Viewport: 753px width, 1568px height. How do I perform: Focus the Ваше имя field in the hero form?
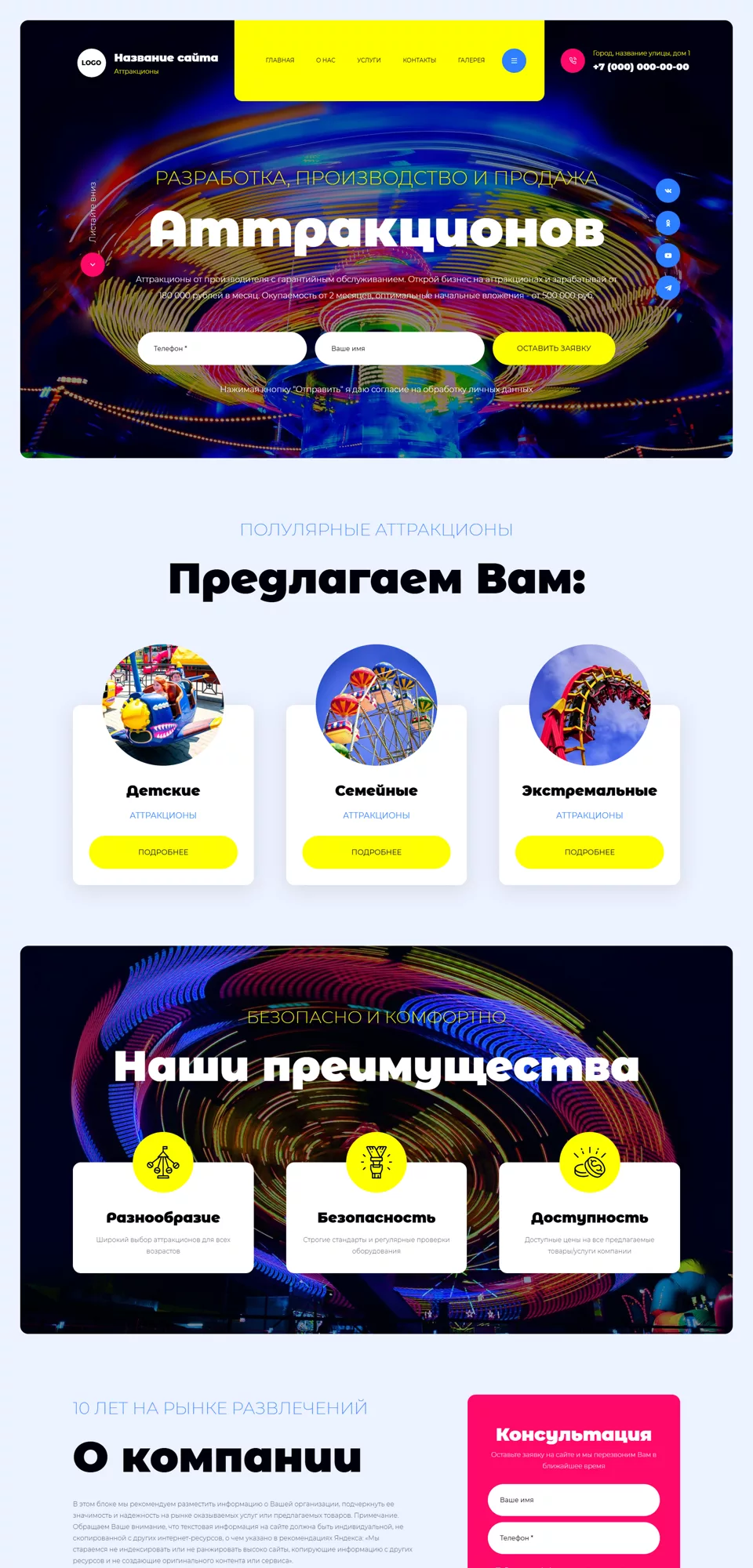[399, 348]
